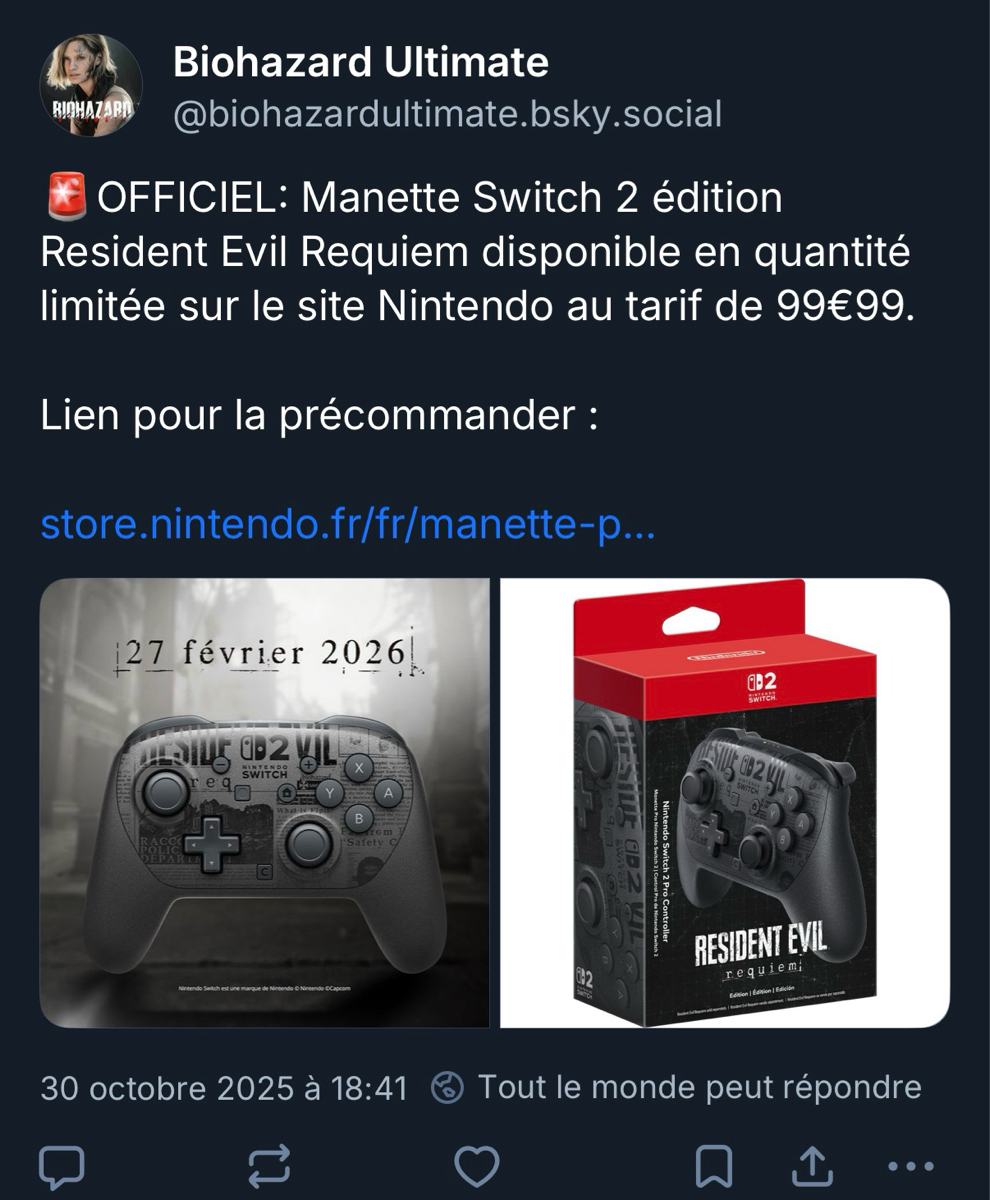Repost this Biohazard Ultimate post

pos(269,1166)
